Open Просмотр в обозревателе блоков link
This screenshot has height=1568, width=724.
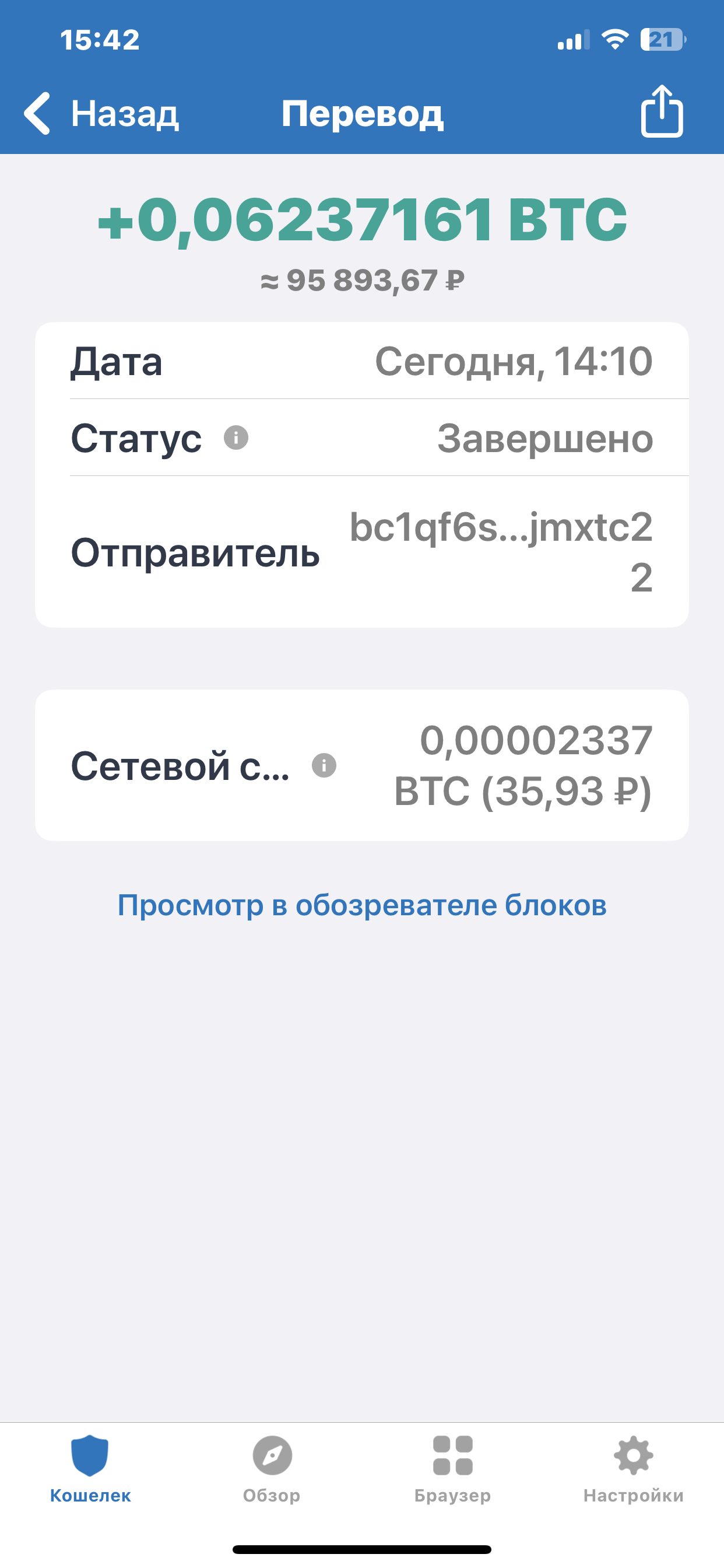pyautogui.click(x=362, y=905)
